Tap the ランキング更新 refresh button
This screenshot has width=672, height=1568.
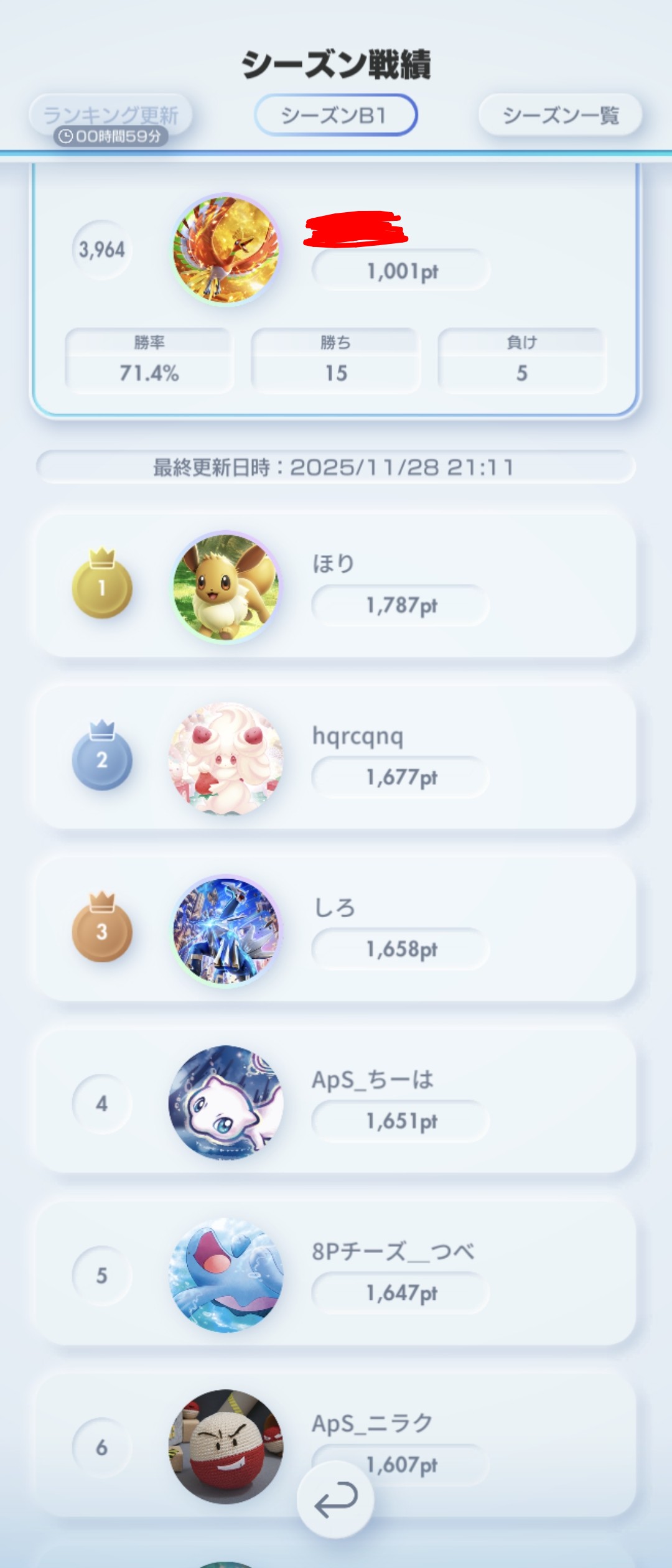point(111,115)
